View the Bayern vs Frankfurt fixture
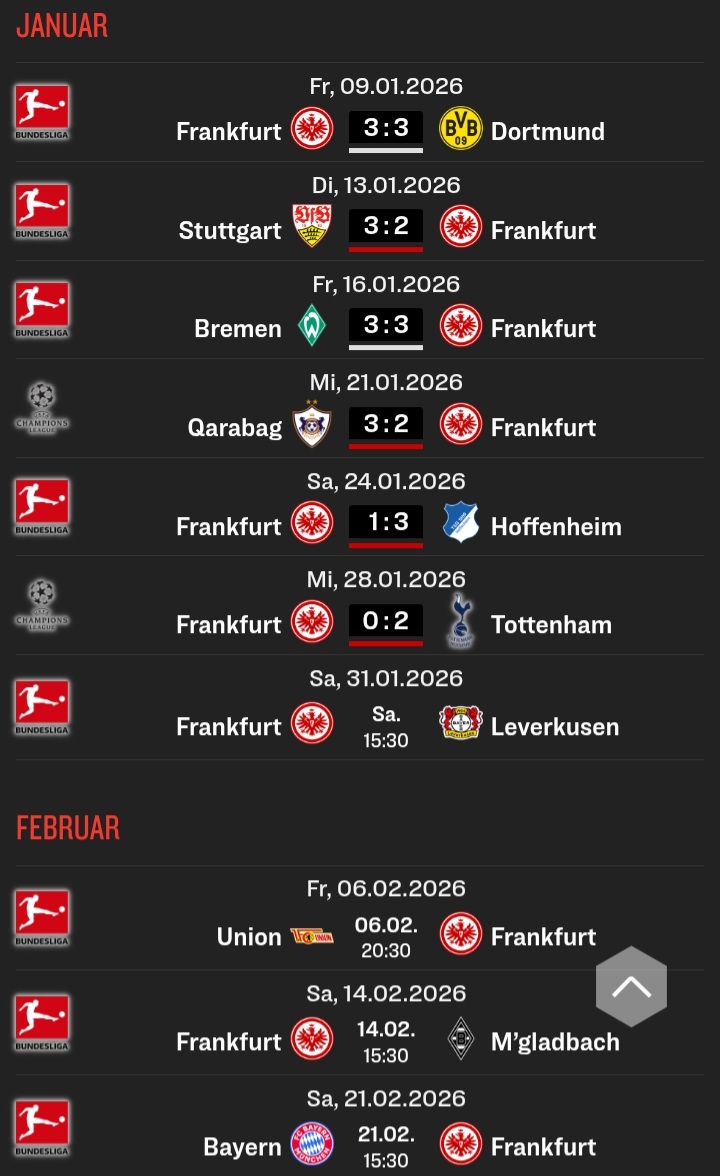720x1176 pixels. pos(386,1146)
